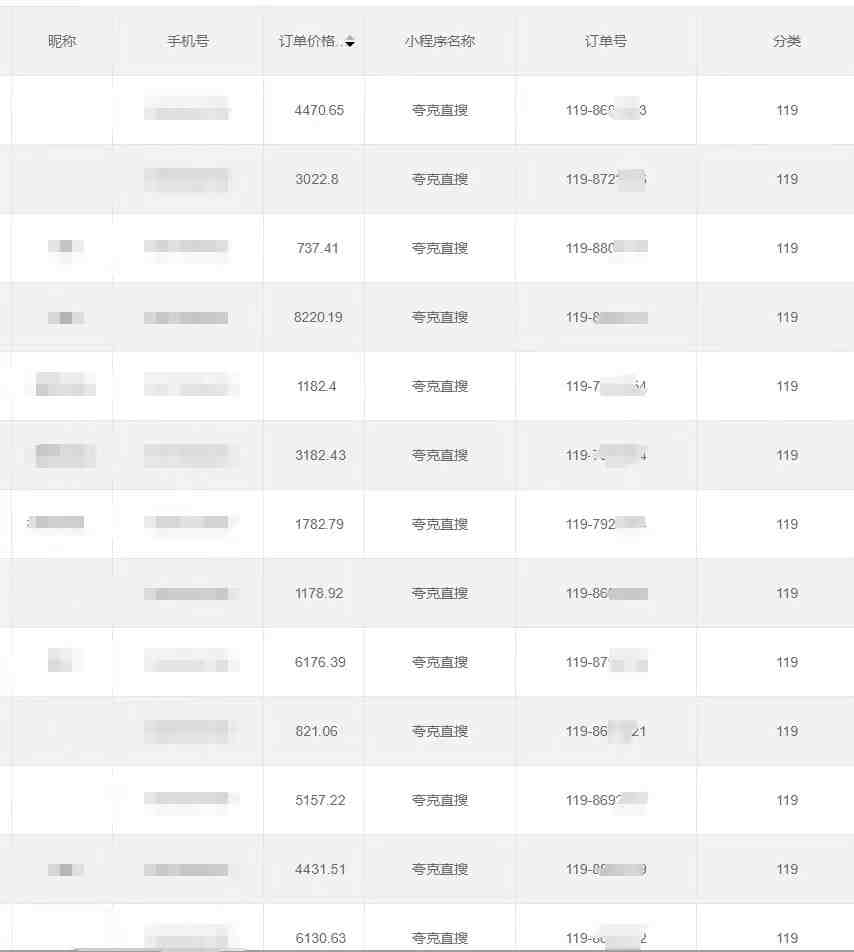Select the 夸克直搜 cell beside price 821.06

[x=438, y=731]
